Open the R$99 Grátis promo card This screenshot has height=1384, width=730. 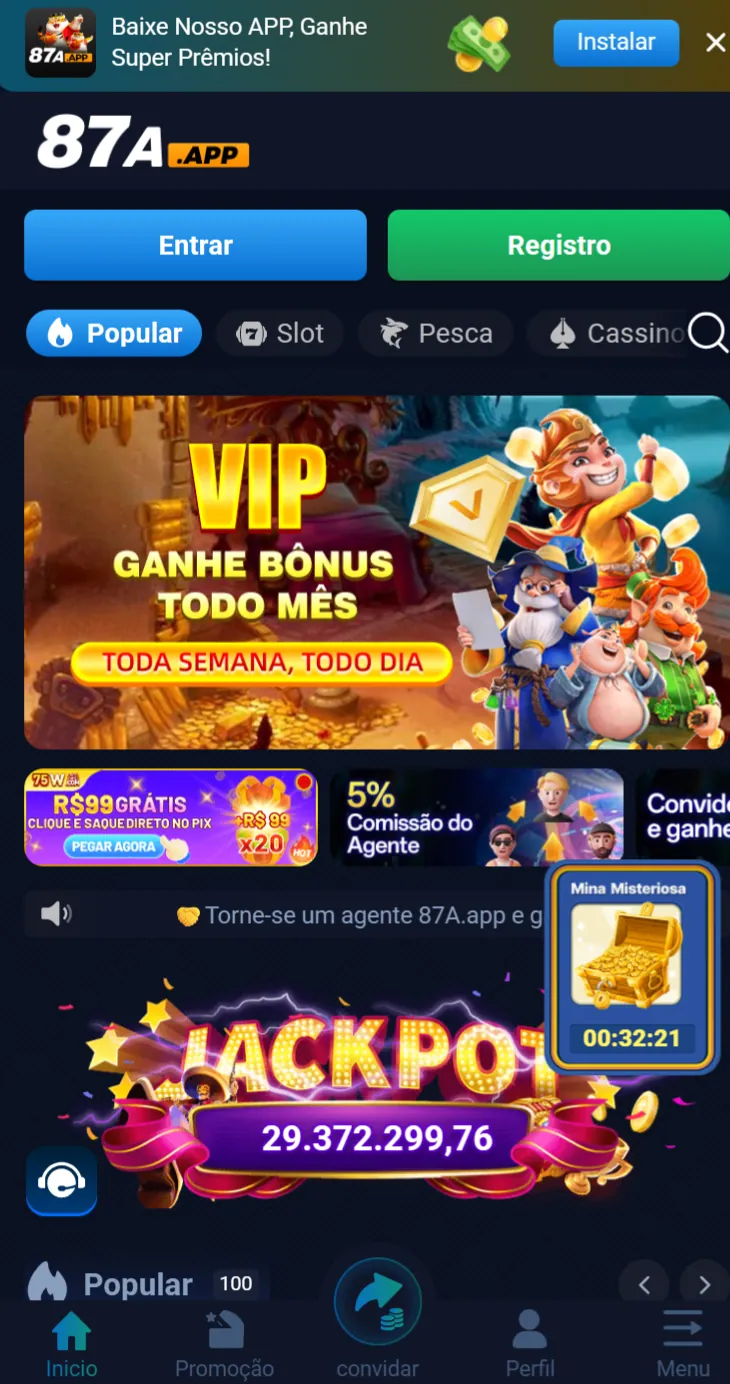(170, 817)
